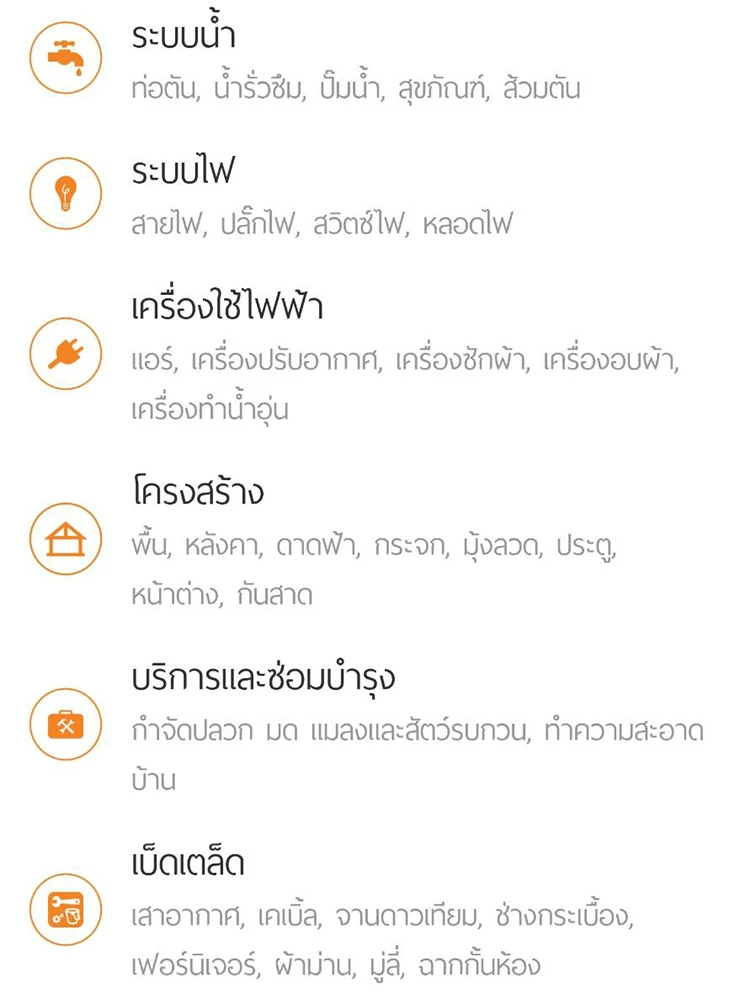Open the ระบบน้ำ plumbing category
The width and height of the screenshot is (750, 1000).
tap(184, 38)
